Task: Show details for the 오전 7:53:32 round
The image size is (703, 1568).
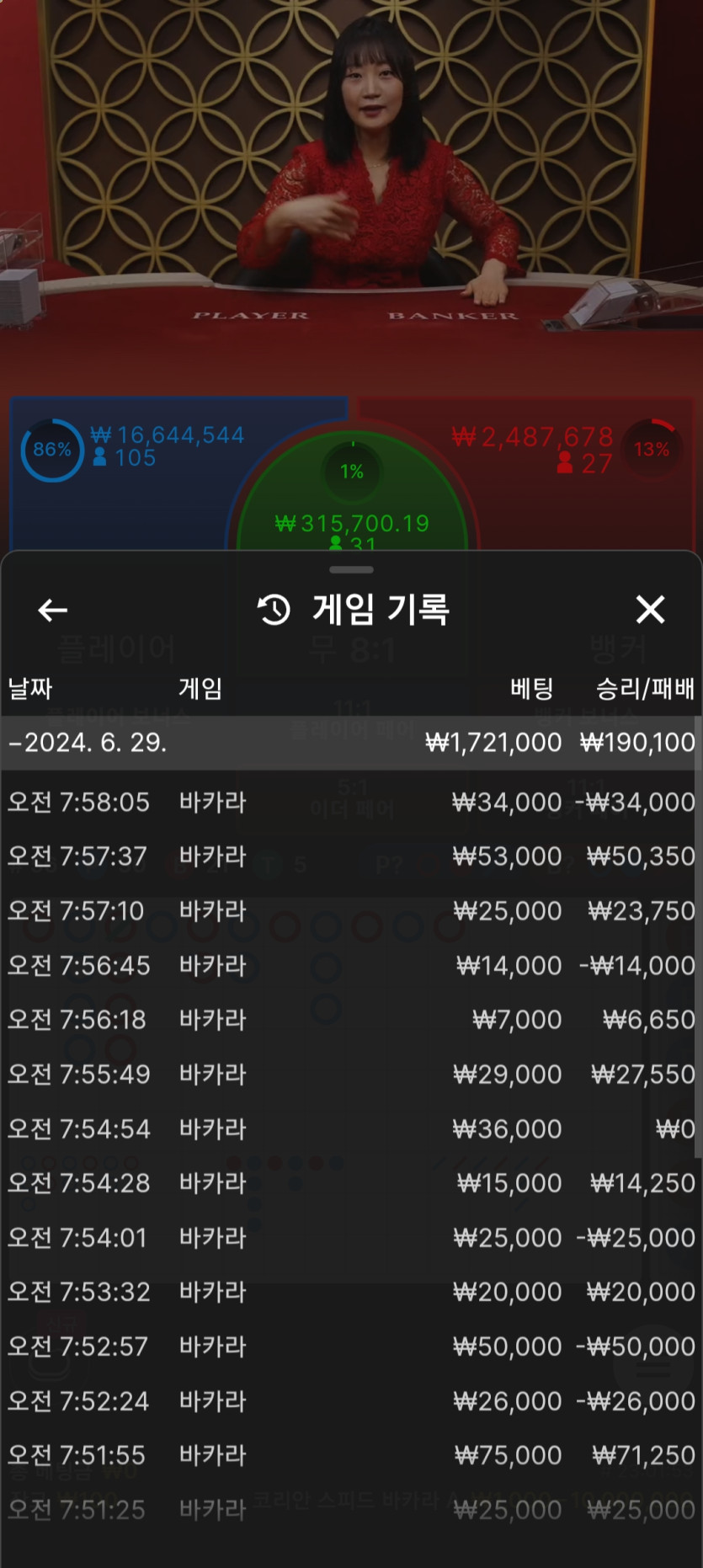Action: pos(351,1292)
